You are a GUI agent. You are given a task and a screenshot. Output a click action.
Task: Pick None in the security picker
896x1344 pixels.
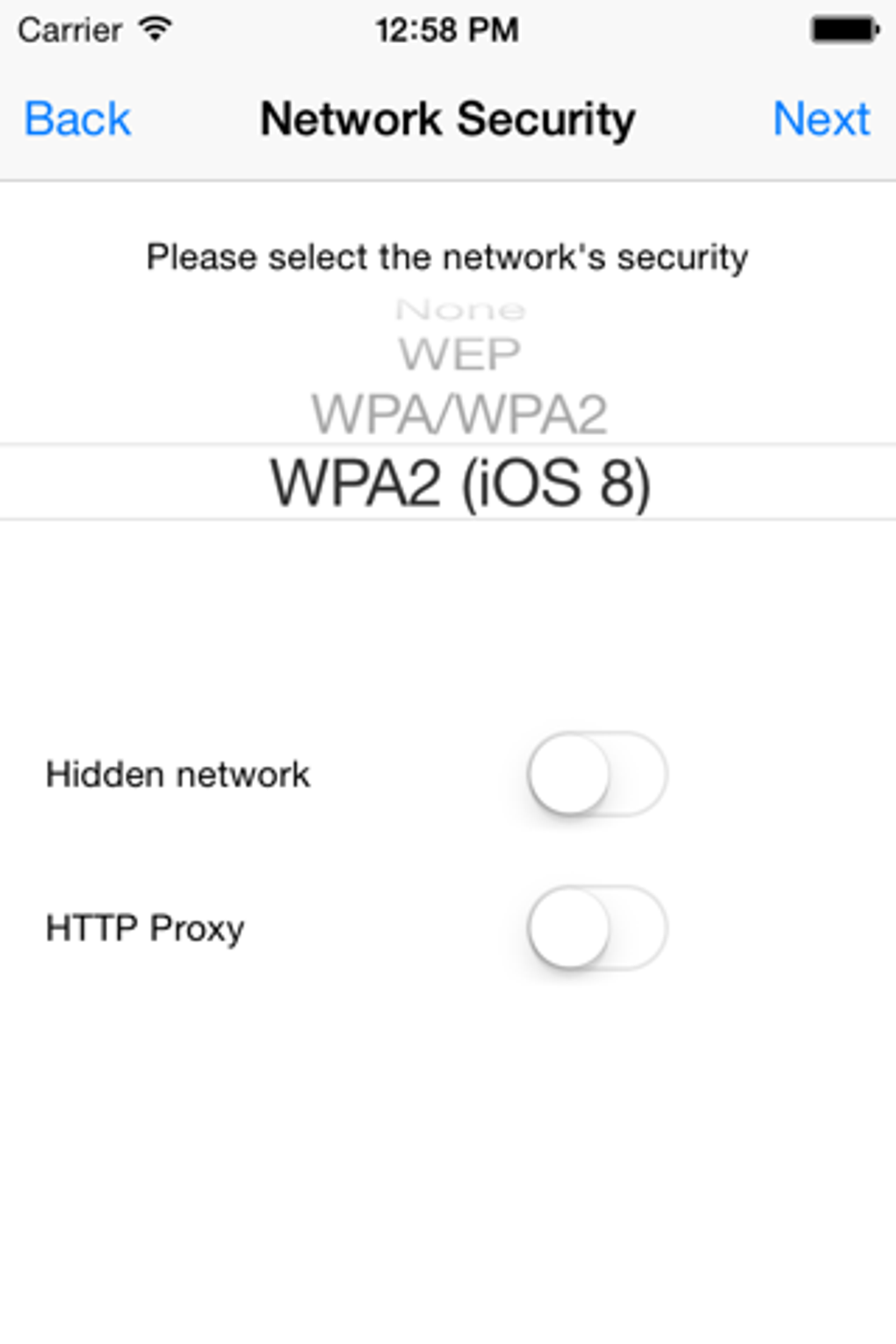tap(459, 310)
